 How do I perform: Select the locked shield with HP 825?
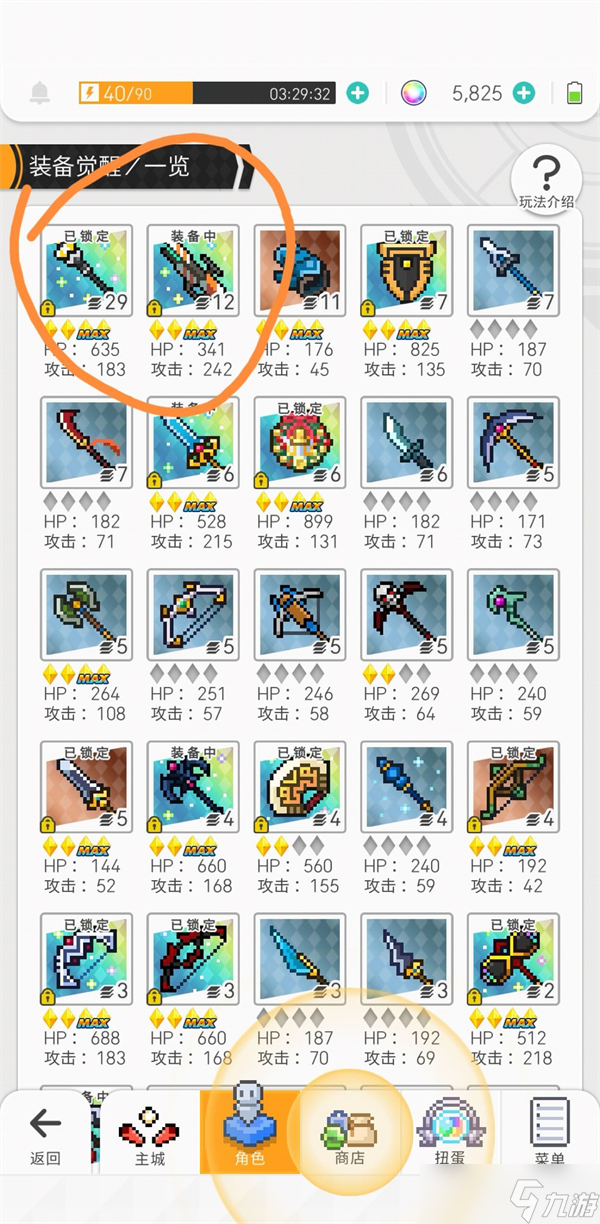[406, 270]
